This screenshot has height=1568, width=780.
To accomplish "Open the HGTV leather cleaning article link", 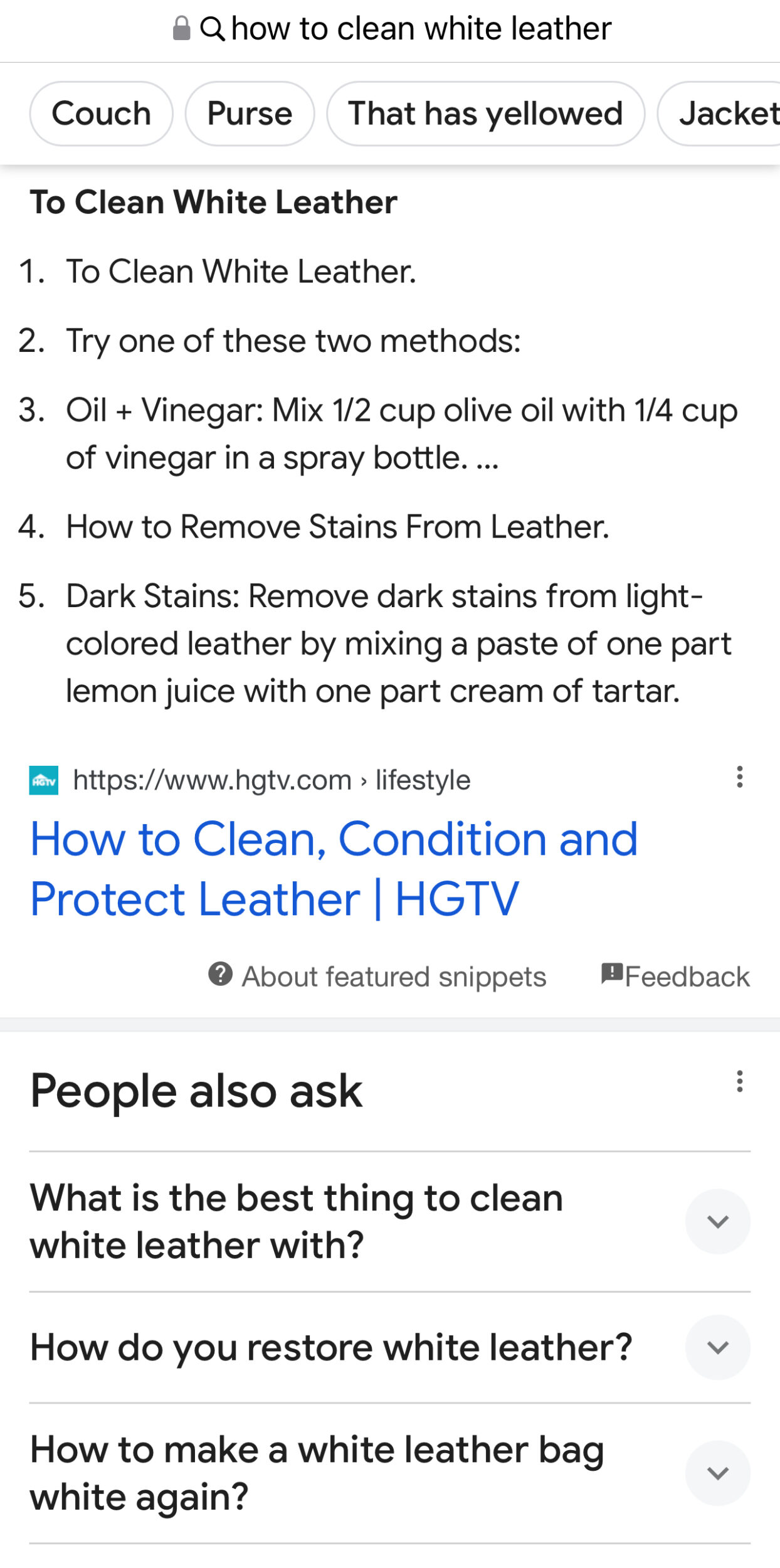I will (334, 869).
